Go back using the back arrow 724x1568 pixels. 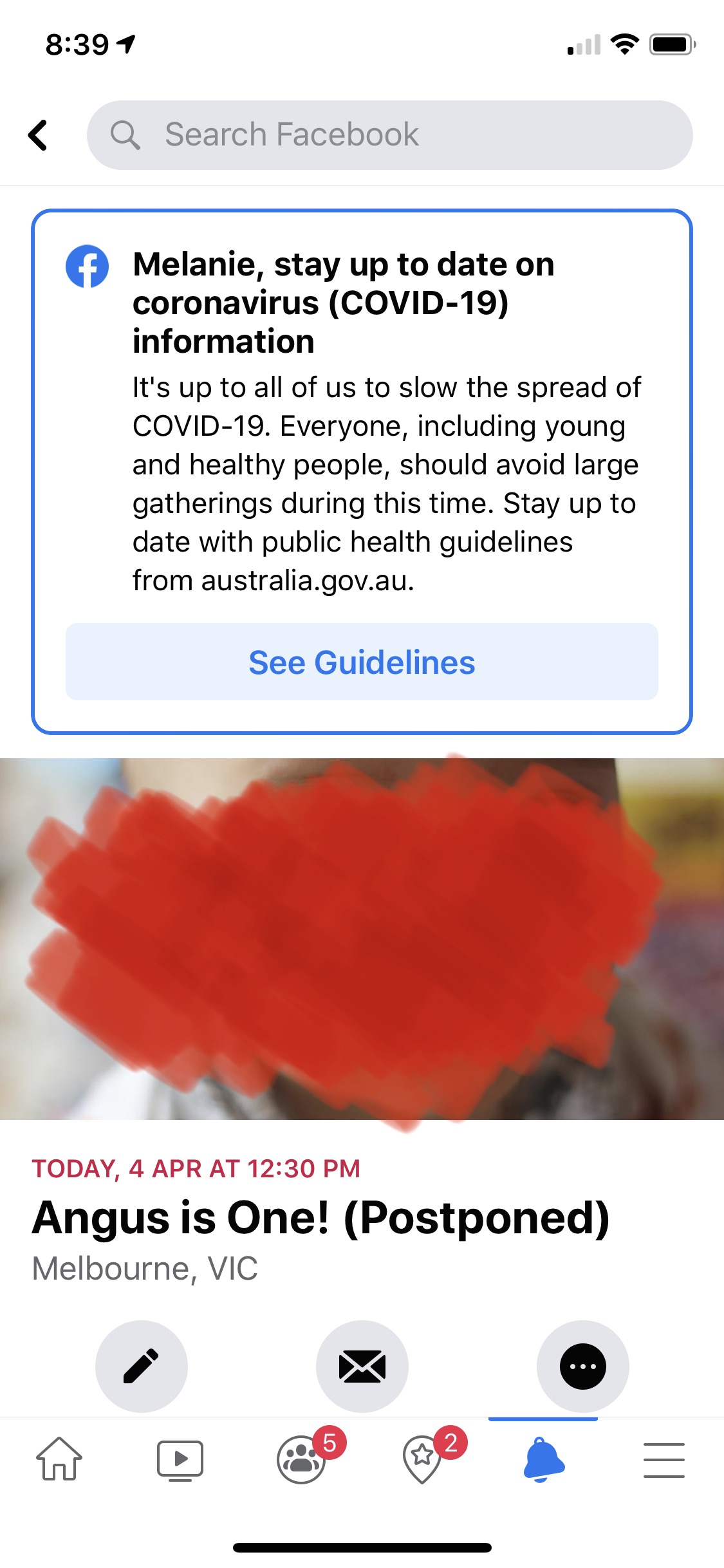pyautogui.click(x=39, y=135)
